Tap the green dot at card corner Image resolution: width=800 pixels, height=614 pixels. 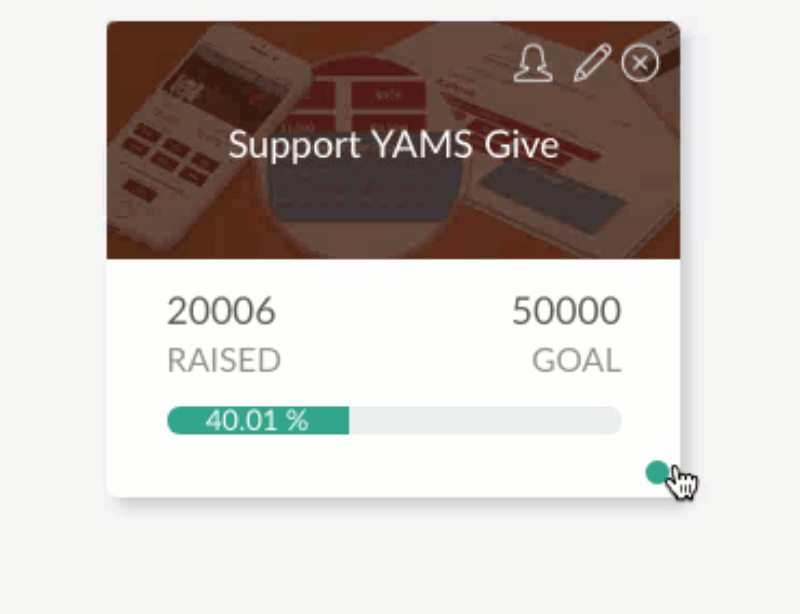point(657,473)
